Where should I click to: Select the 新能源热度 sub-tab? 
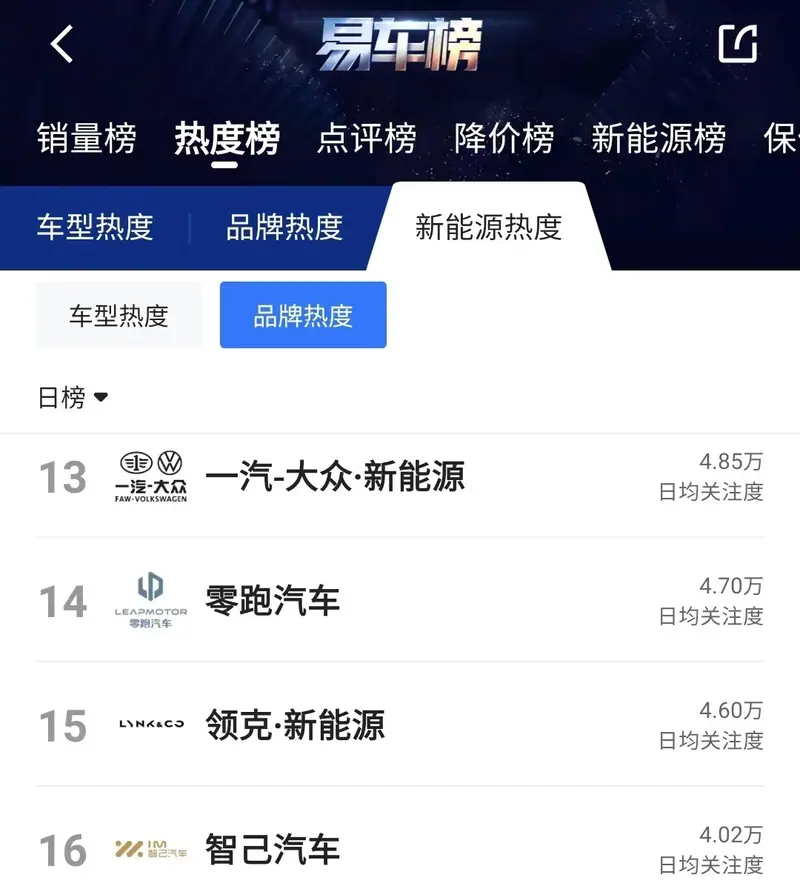tap(488, 227)
